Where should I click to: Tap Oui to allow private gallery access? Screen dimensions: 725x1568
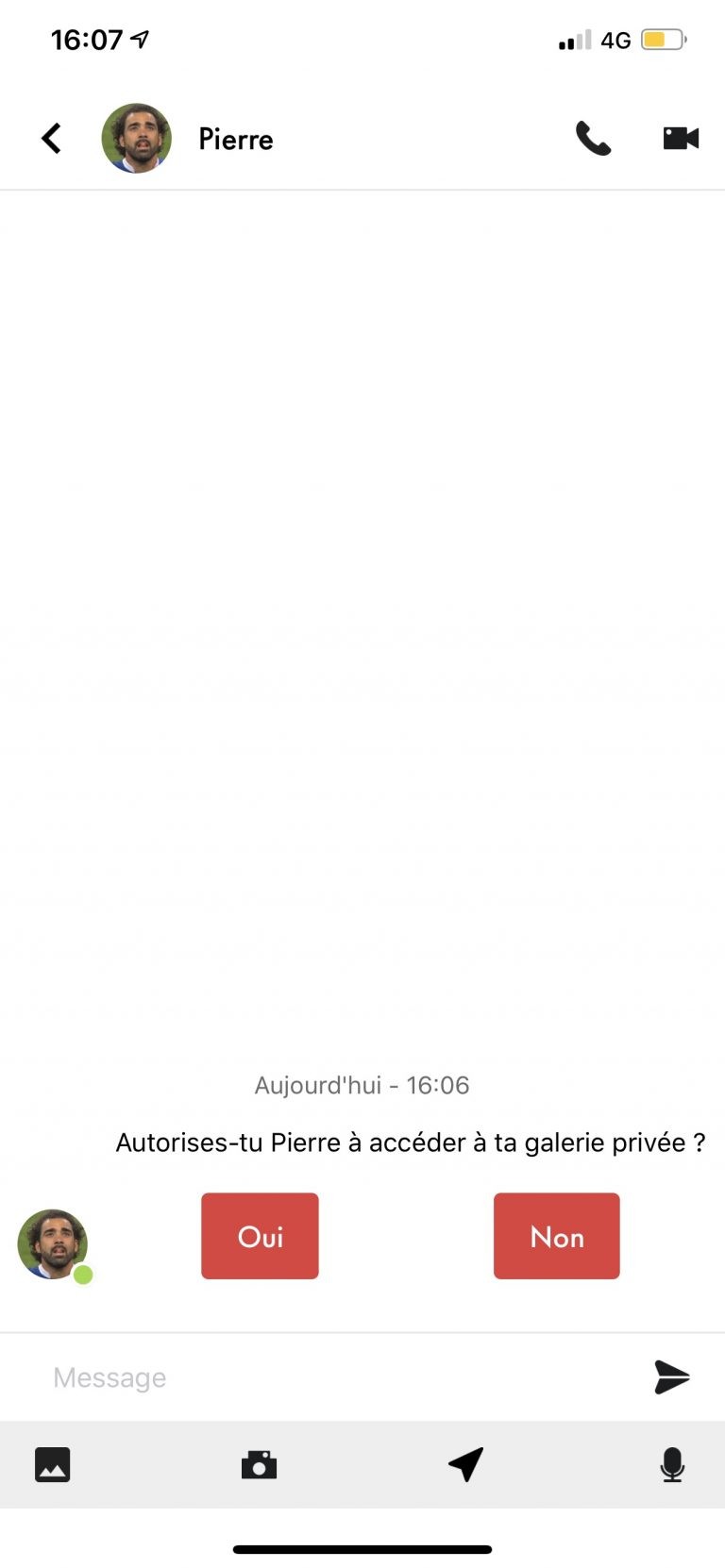click(x=260, y=1236)
